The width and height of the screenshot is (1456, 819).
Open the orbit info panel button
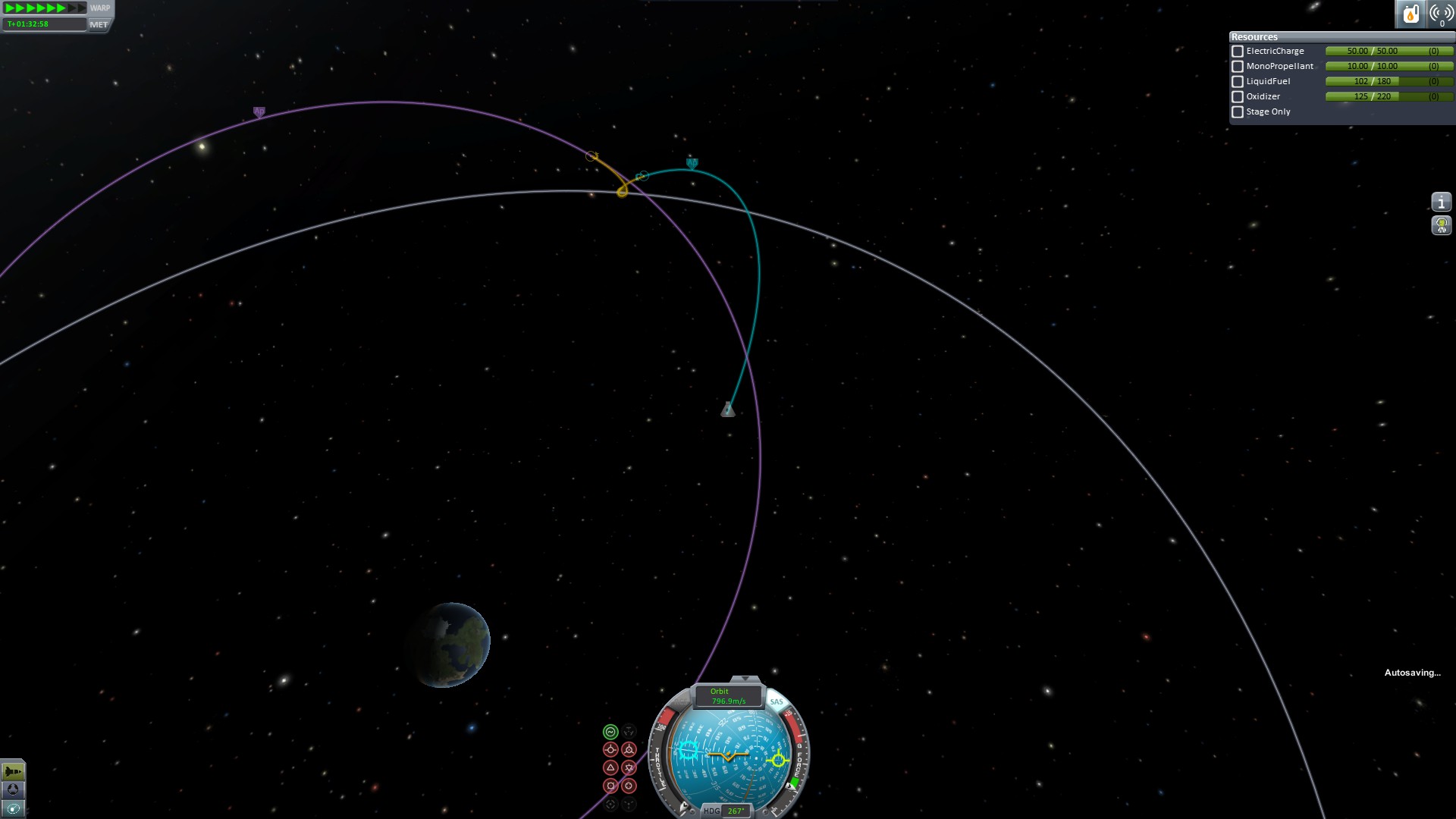click(x=1441, y=202)
